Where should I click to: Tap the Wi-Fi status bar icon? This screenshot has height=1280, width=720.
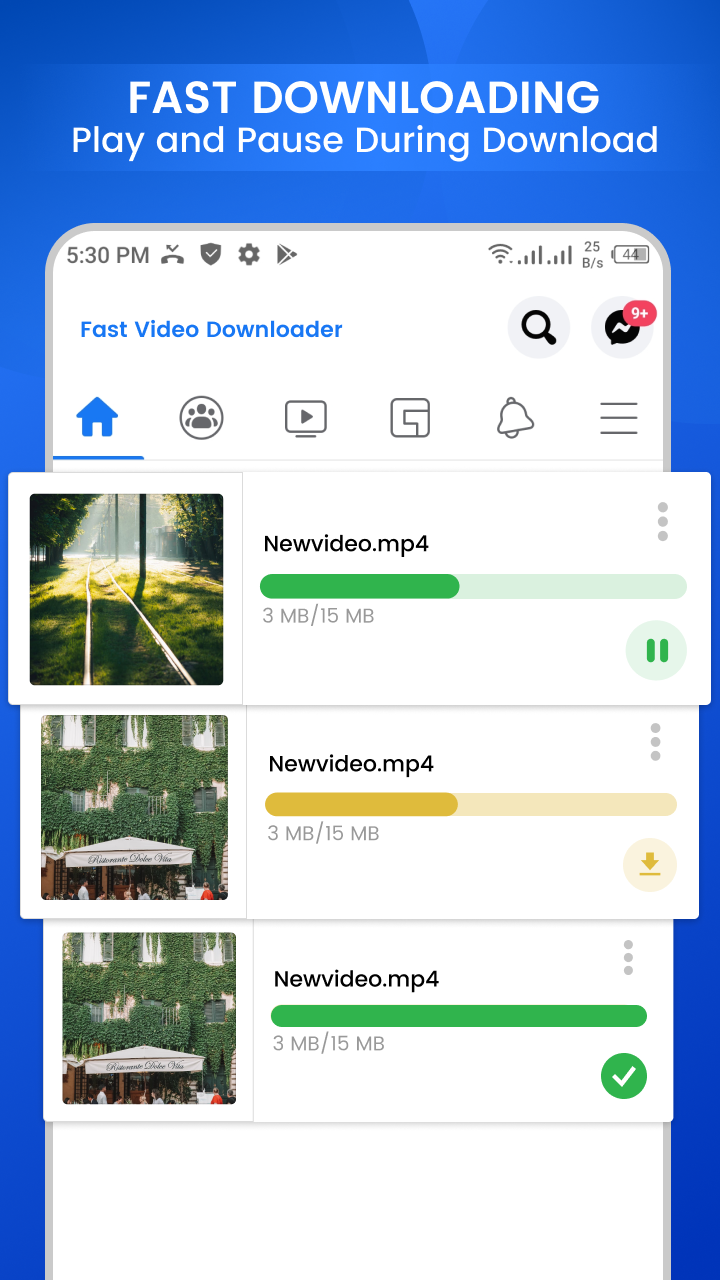499,254
